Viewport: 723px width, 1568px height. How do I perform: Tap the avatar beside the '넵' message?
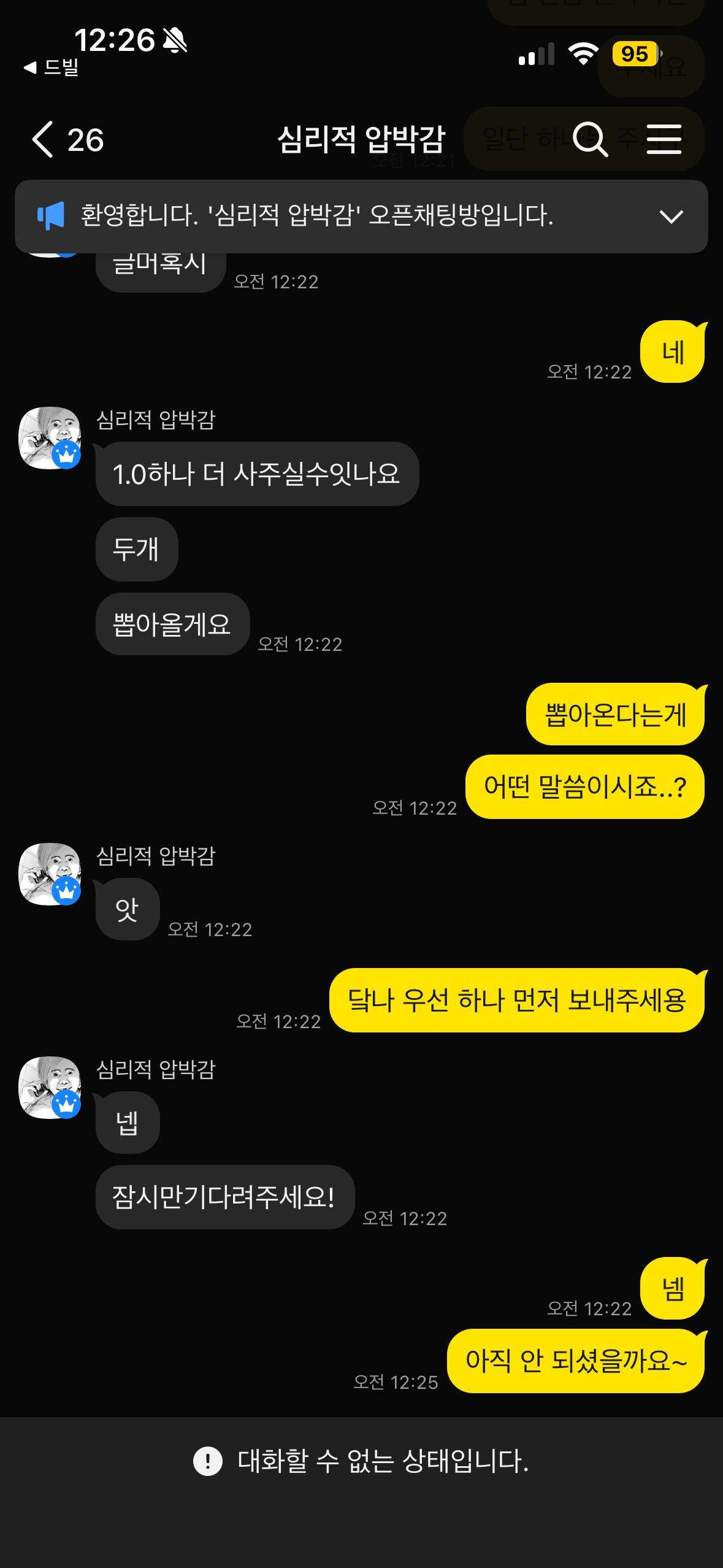[x=50, y=1087]
